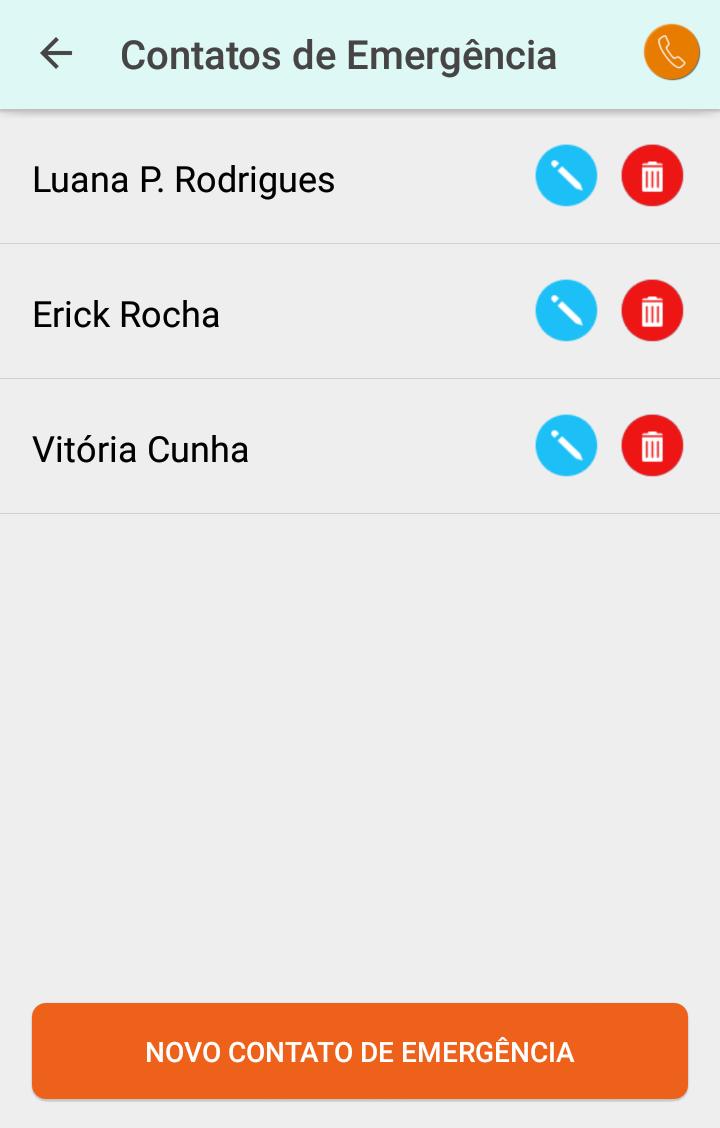This screenshot has width=720, height=1128.
Task: Tap the trash icon for Vitória Cunha
Action: 652,446
